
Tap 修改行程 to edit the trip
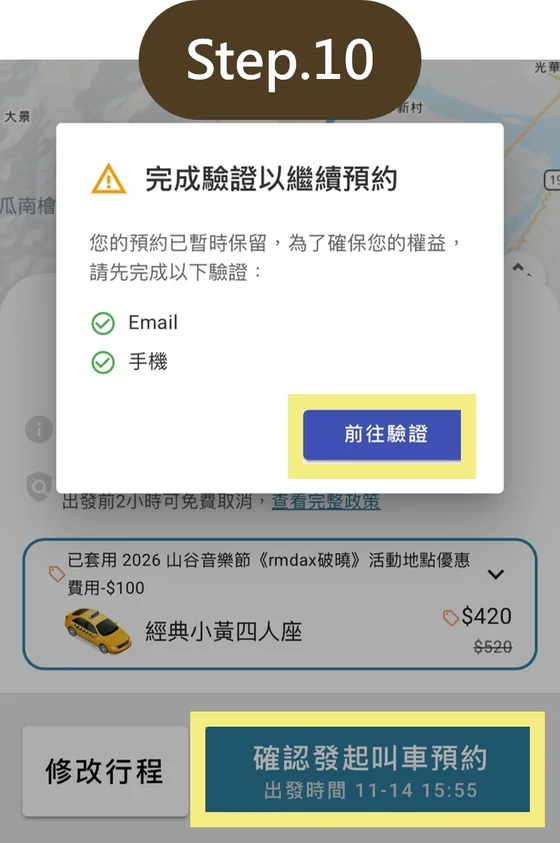pos(105,770)
